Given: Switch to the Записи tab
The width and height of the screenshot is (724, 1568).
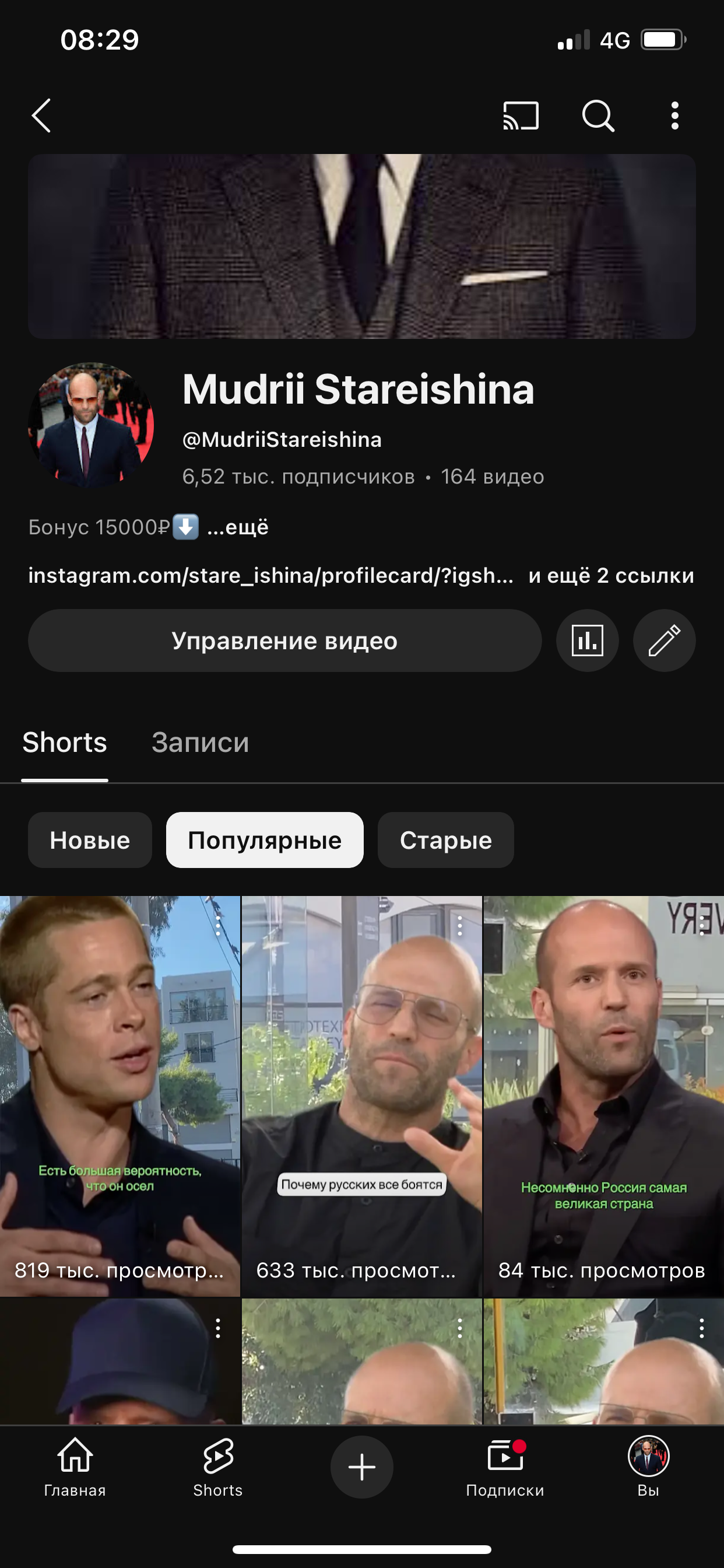Looking at the screenshot, I should point(201,743).
